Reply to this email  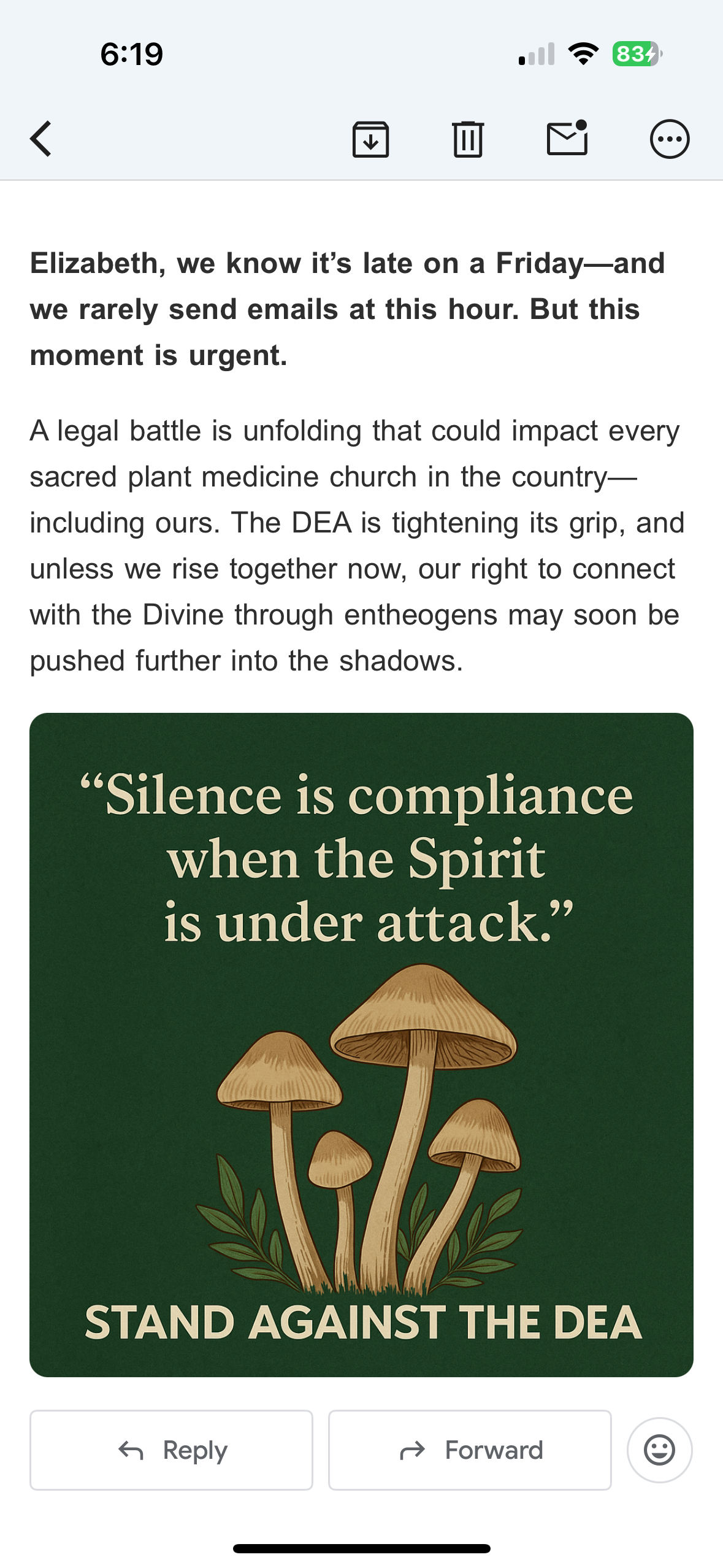(172, 1450)
